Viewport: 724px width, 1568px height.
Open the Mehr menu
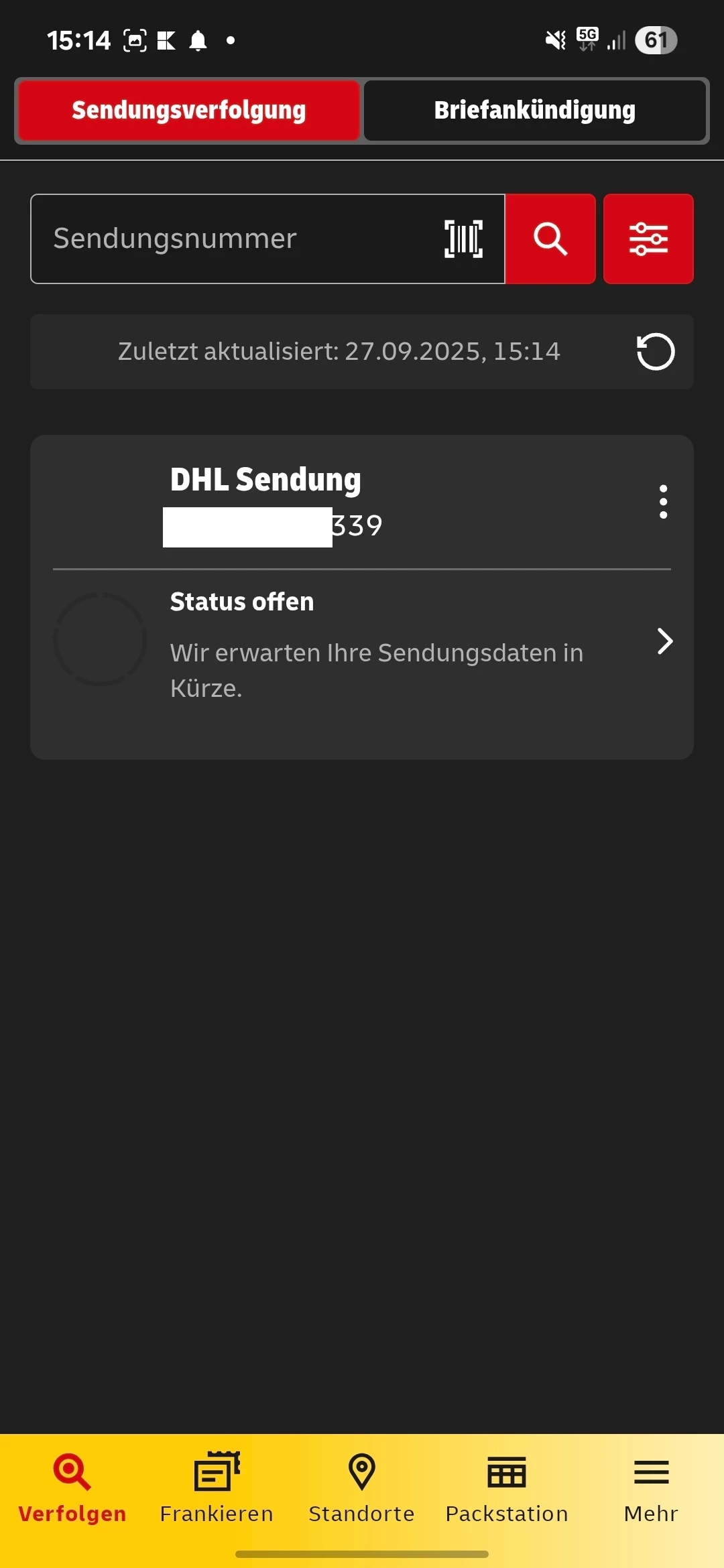(651, 1488)
